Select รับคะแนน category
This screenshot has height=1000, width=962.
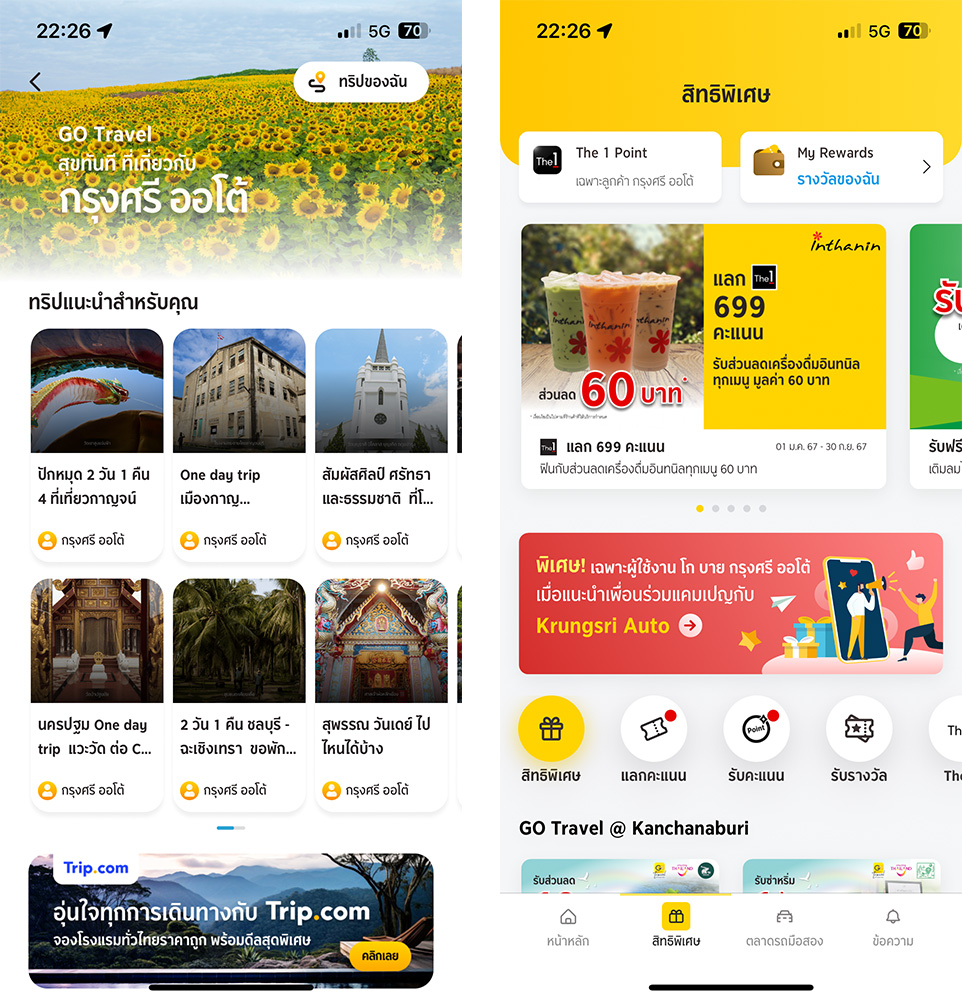(756, 740)
